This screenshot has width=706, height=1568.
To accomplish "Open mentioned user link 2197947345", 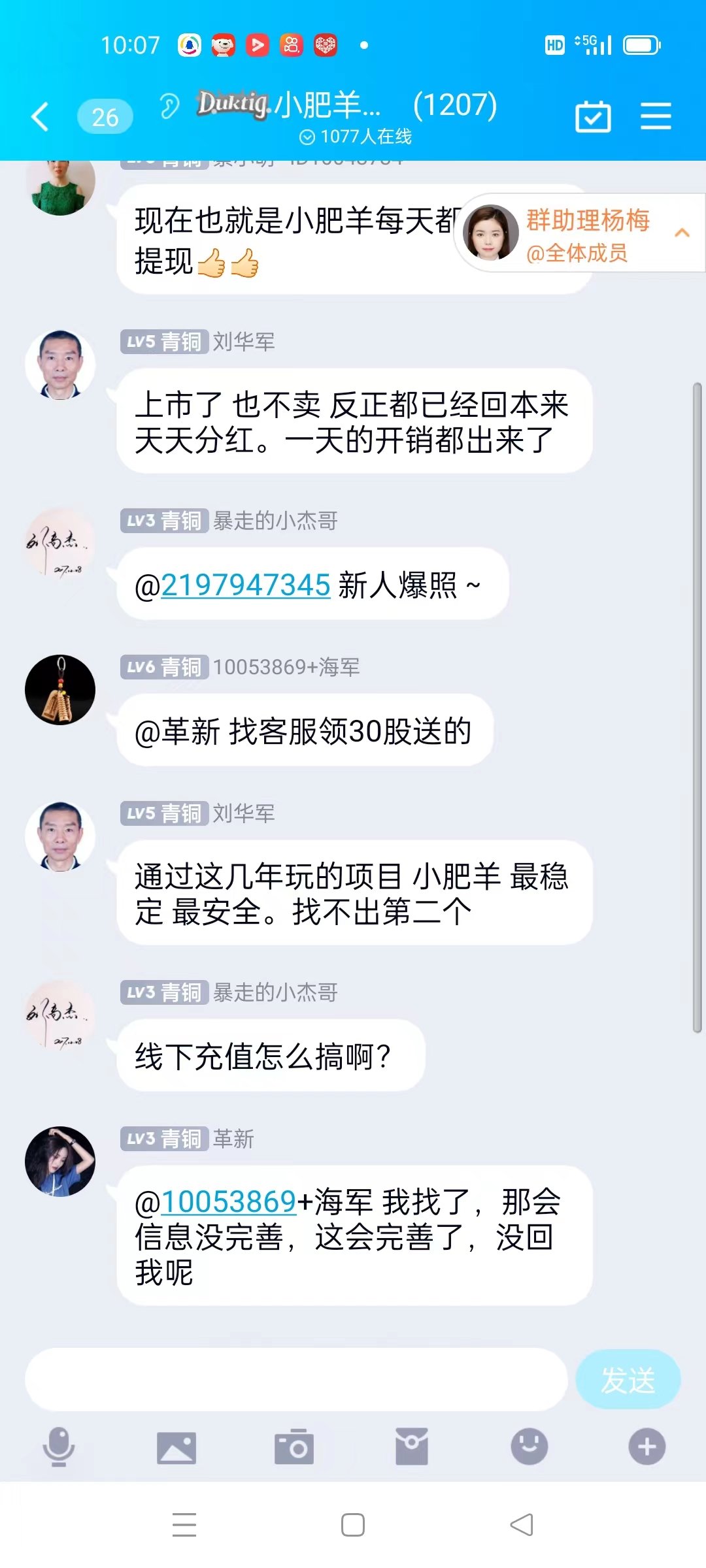I will point(245,585).
